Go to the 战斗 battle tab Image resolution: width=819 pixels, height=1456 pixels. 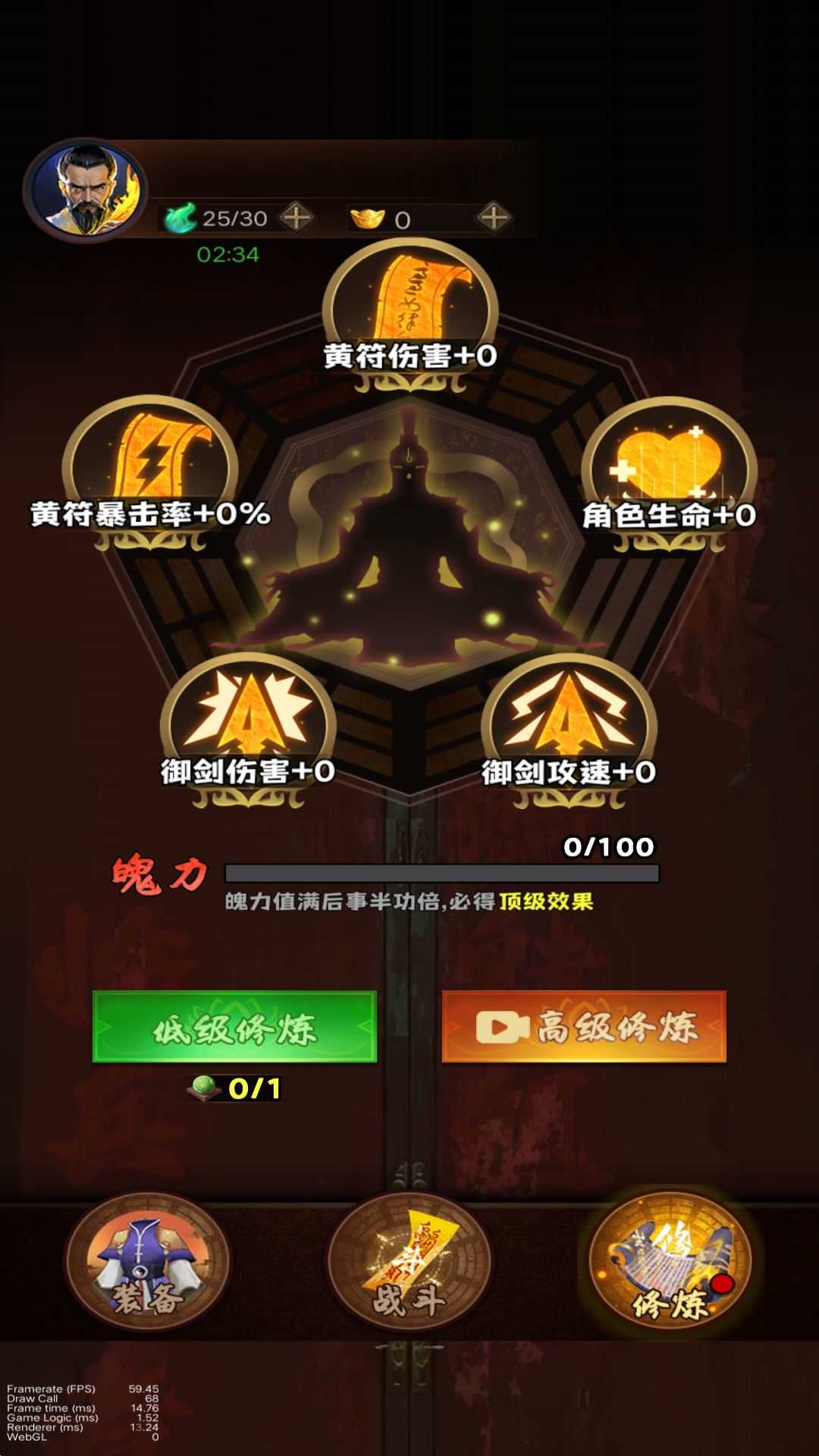[x=409, y=1260]
